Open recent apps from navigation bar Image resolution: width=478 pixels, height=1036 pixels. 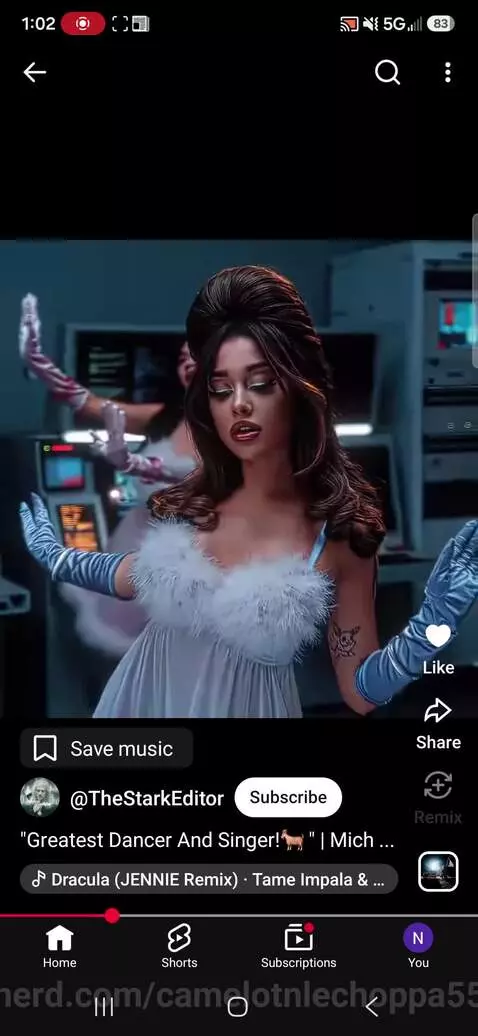(104, 1007)
